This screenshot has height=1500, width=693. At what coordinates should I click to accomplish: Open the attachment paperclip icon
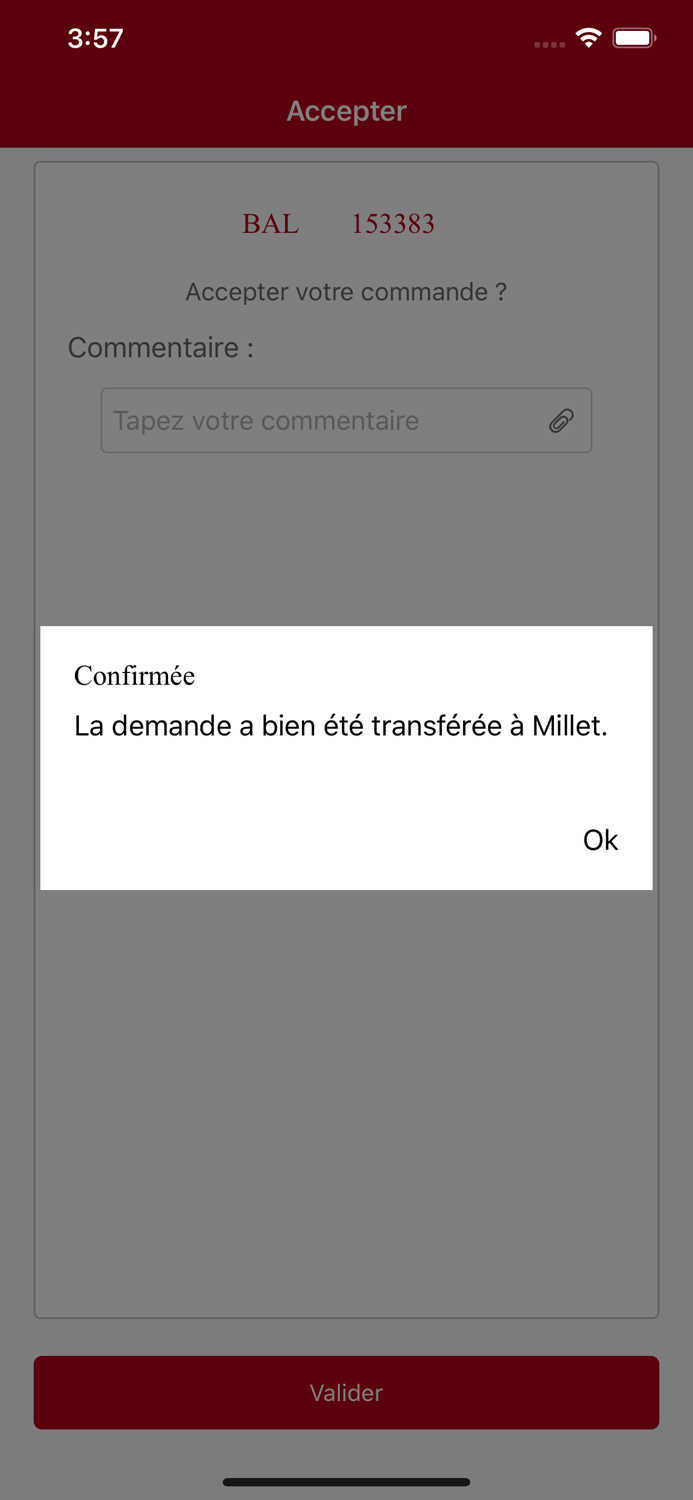point(562,421)
